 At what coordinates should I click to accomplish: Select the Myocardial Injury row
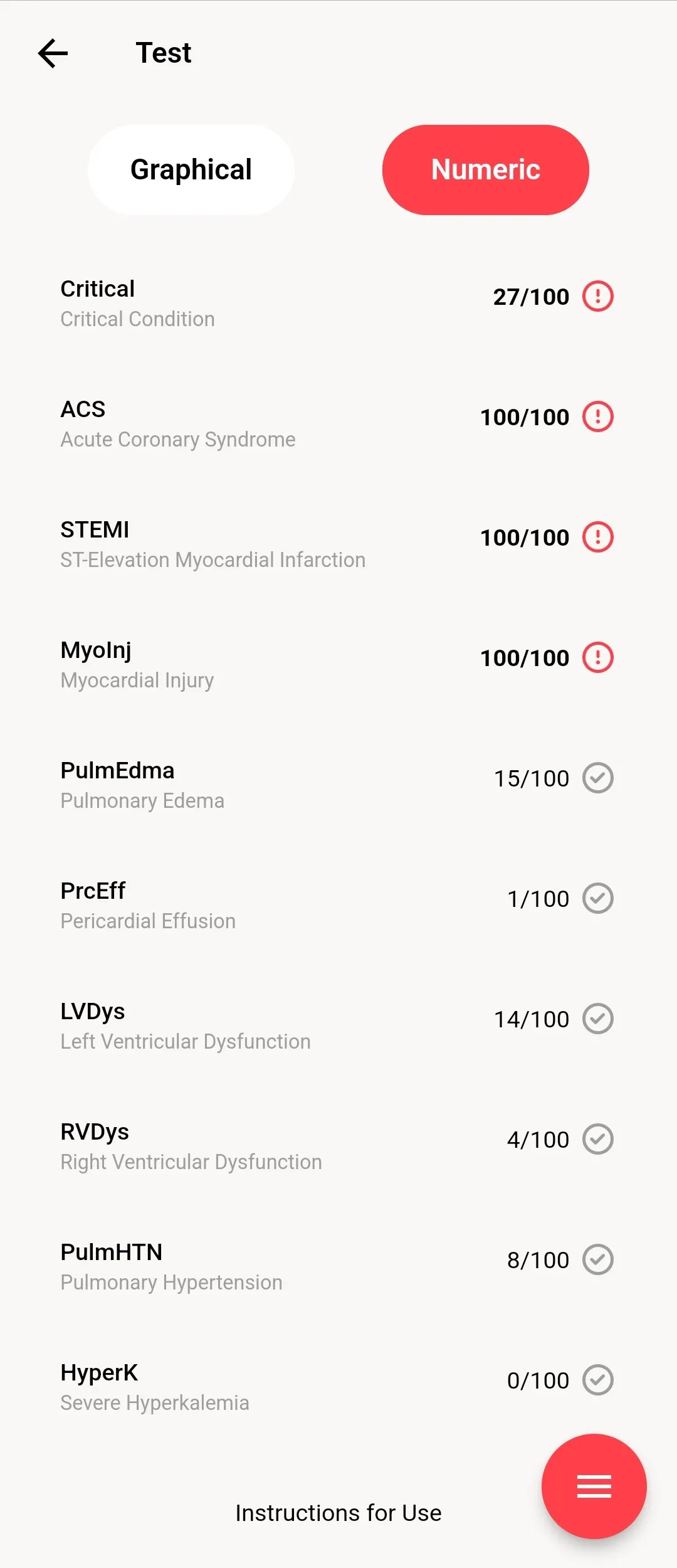point(337,665)
